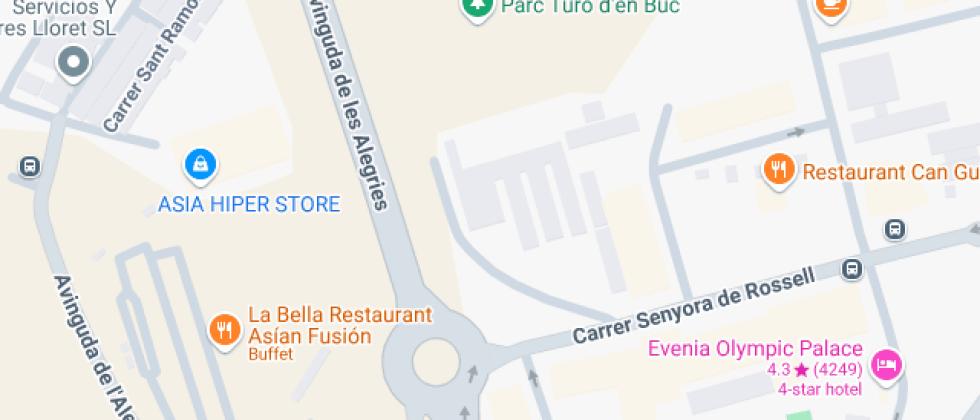Open the ASIA HIPER STORE marker

click(x=201, y=165)
